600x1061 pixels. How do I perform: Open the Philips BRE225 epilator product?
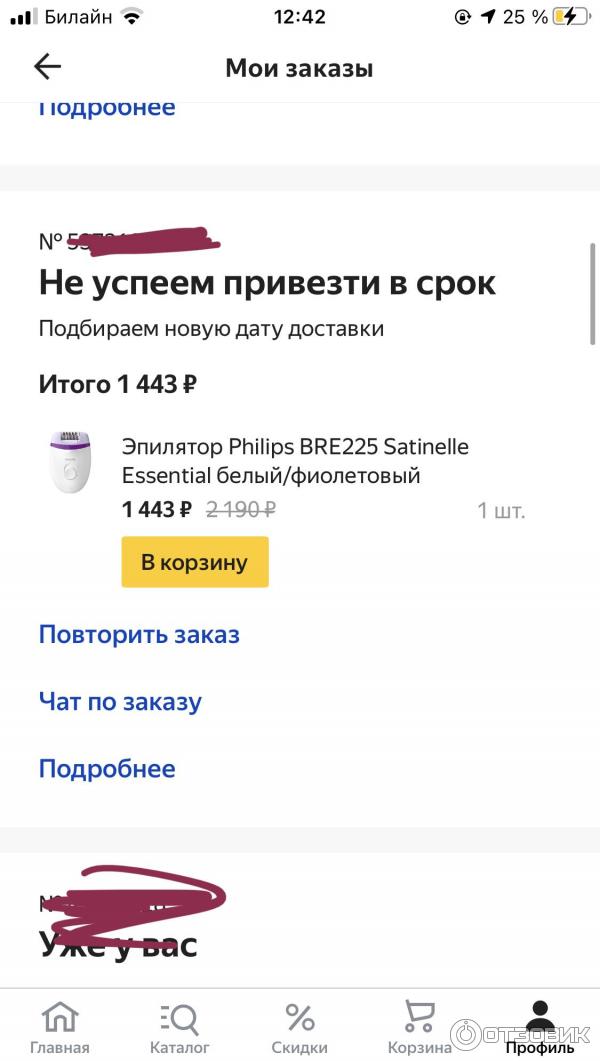(294, 460)
